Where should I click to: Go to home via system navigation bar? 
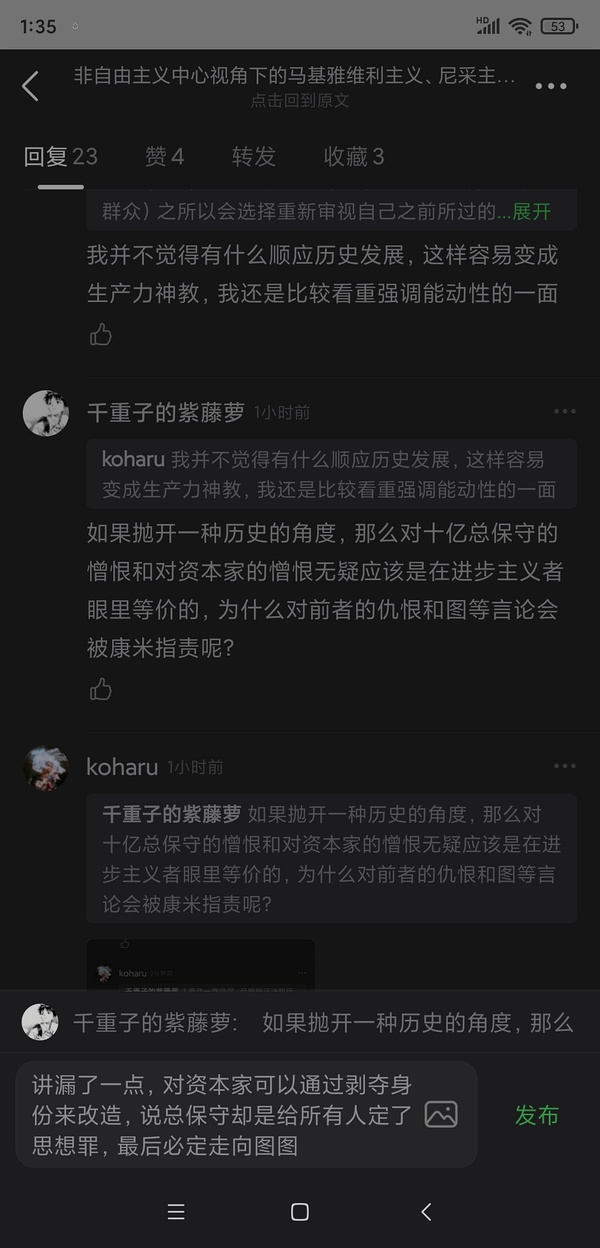[x=299, y=1212]
